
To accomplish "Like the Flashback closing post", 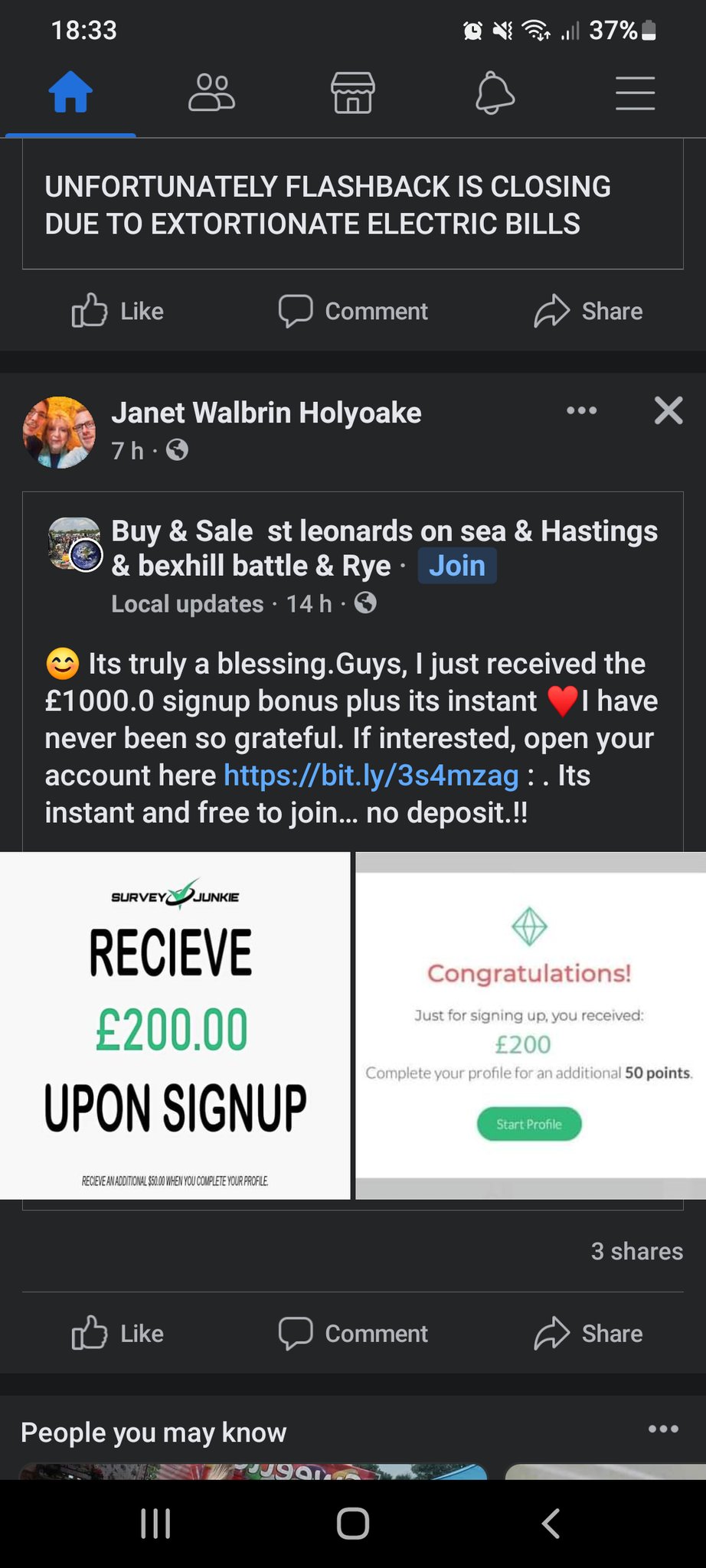I will [x=118, y=312].
